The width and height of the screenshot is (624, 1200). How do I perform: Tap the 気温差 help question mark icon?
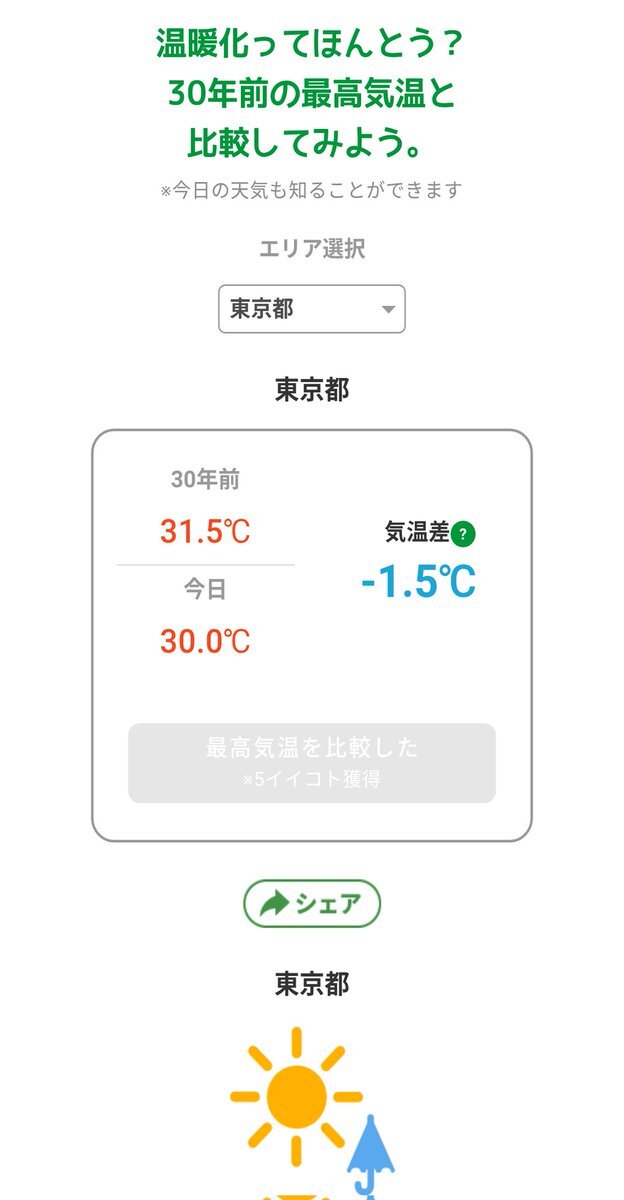[463, 534]
